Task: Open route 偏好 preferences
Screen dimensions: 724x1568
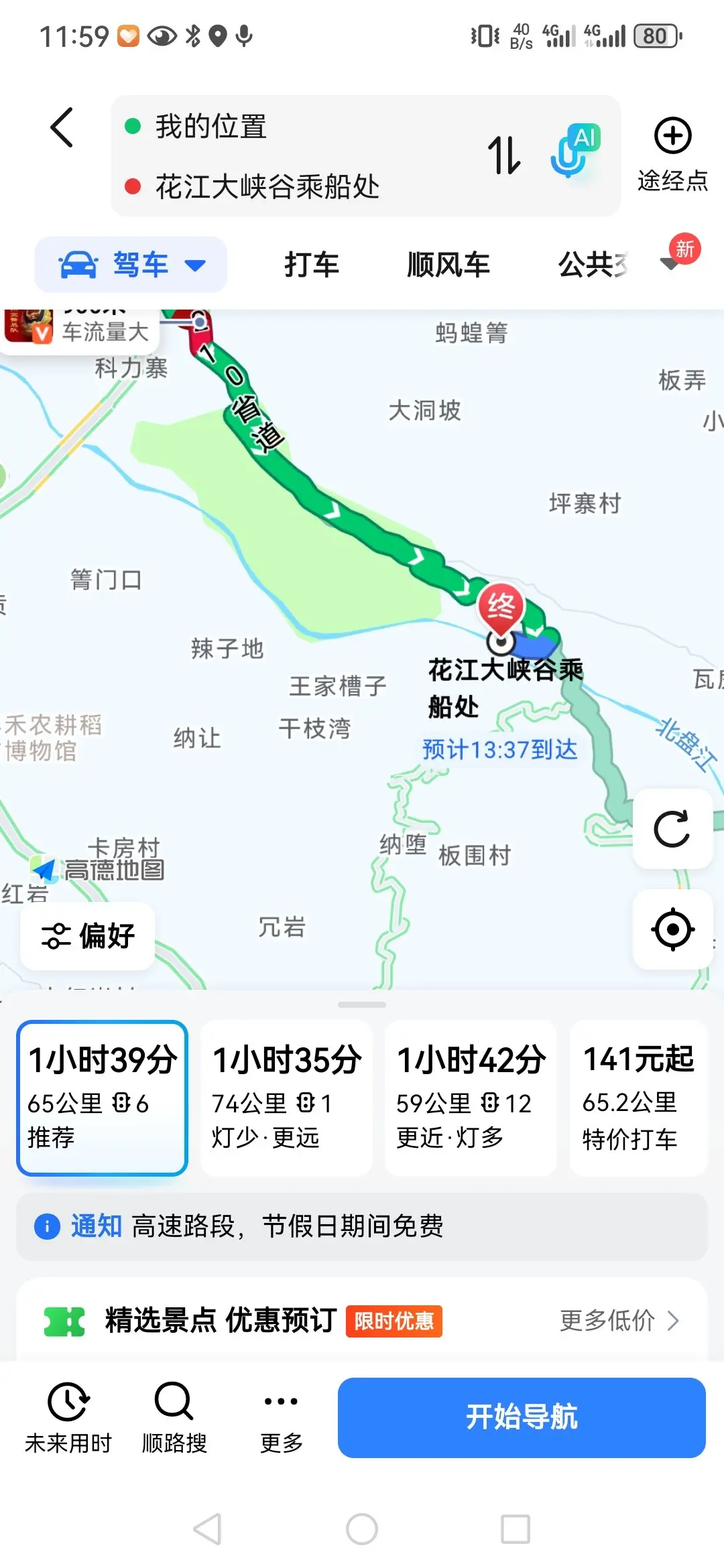Action: click(x=88, y=936)
